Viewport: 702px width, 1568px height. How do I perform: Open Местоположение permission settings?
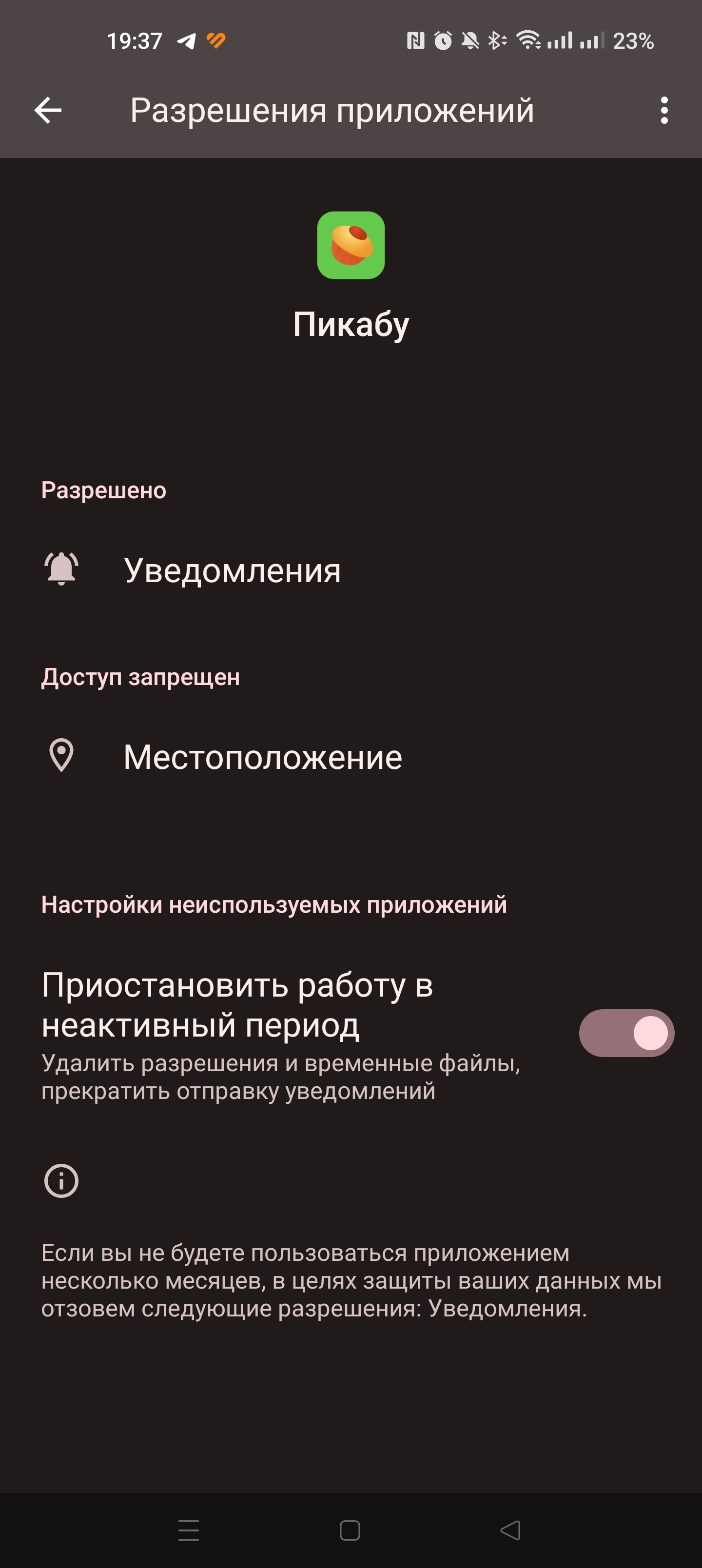pos(262,757)
